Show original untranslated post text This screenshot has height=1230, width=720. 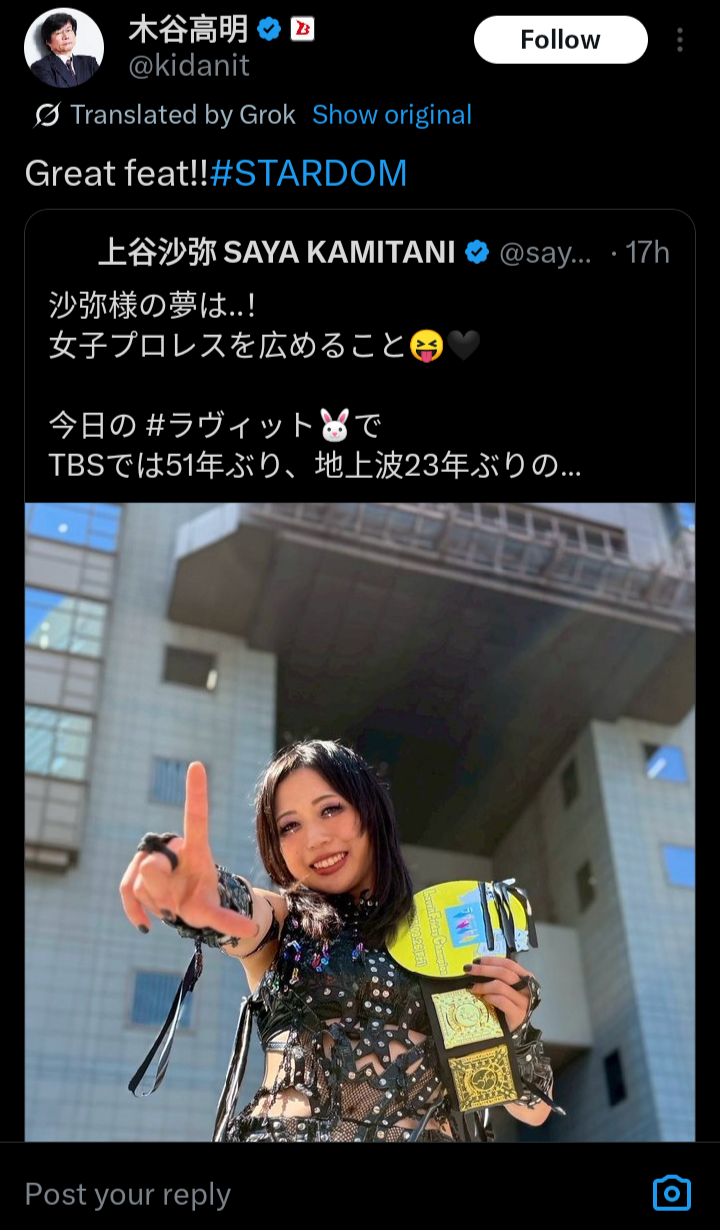click(x=391, y=115)
